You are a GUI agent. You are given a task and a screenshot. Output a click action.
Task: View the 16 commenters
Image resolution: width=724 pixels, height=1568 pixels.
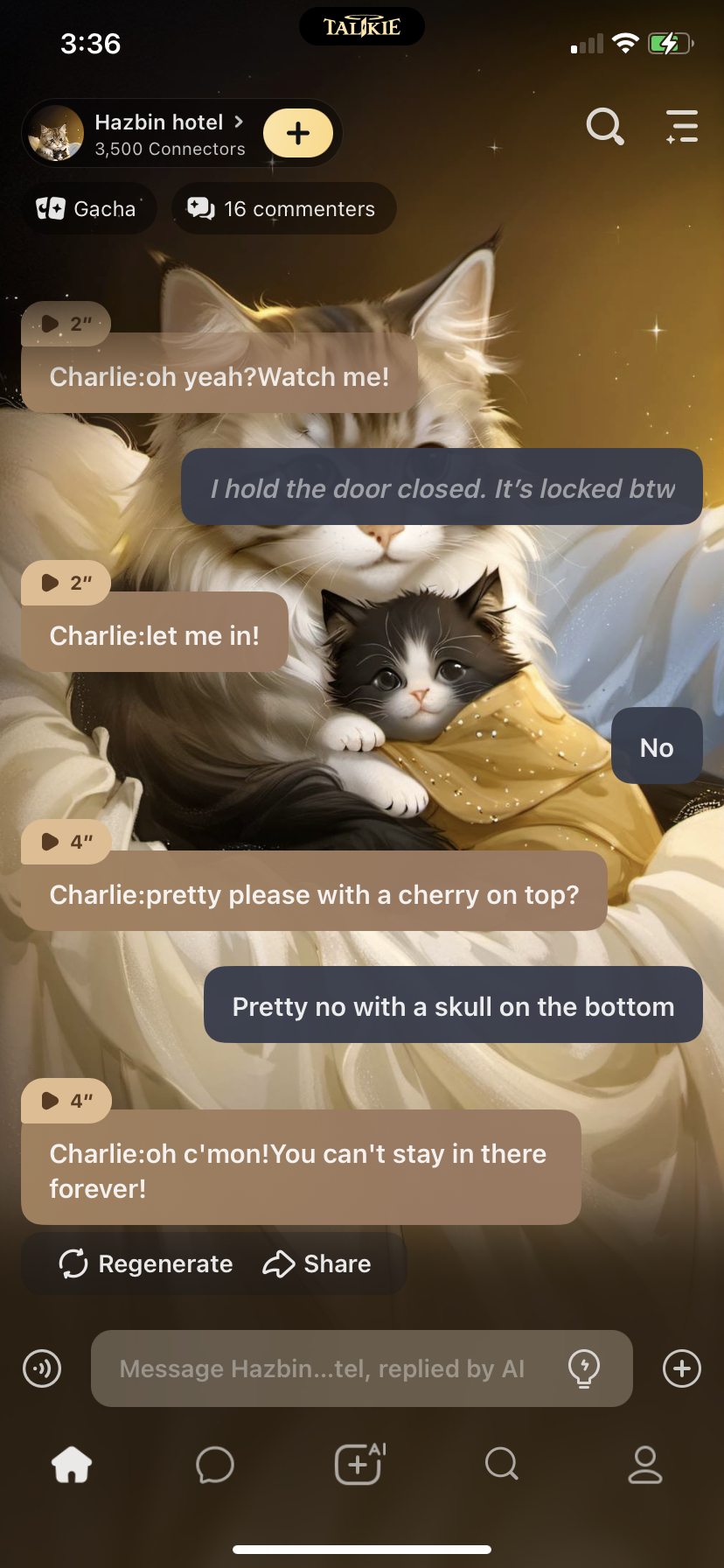coord(282,209)
